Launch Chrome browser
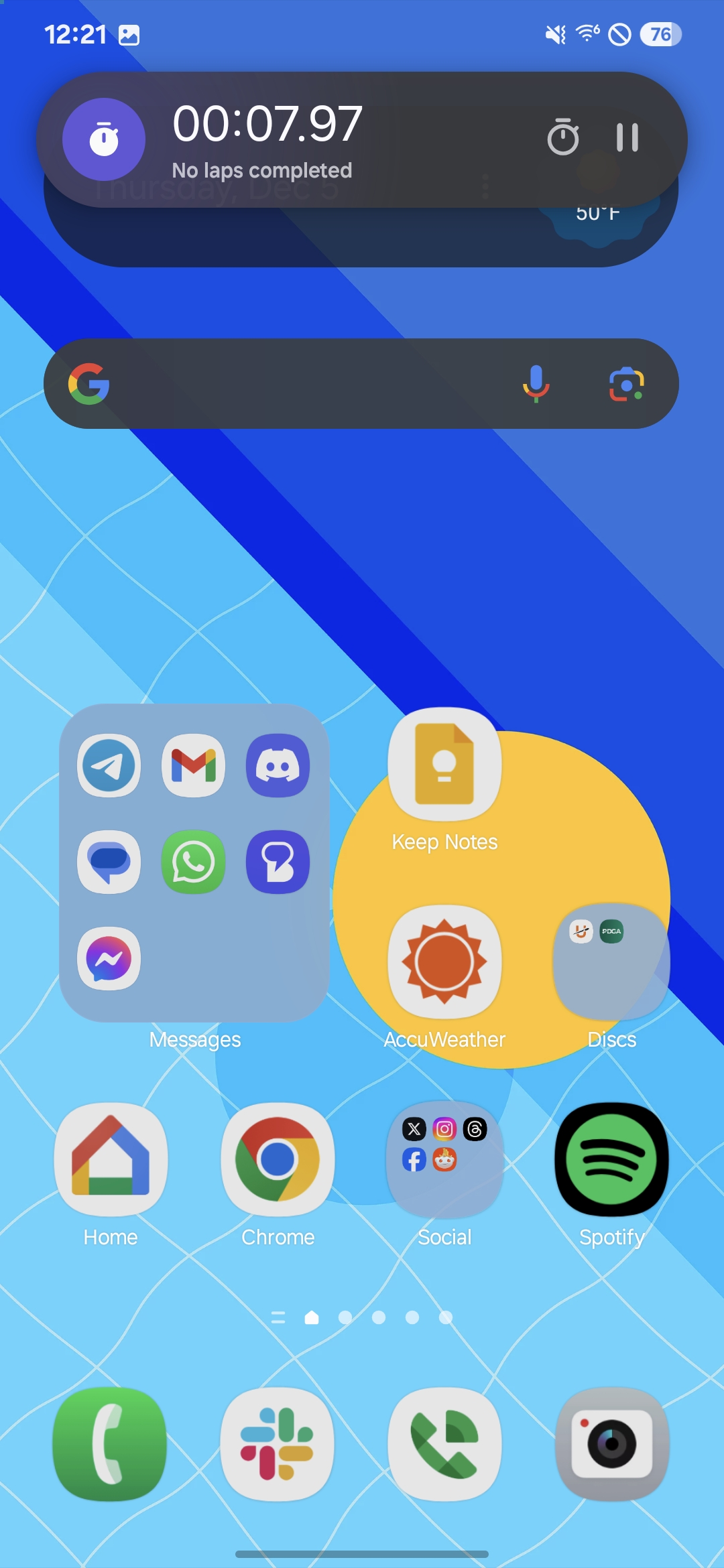 (x=278, y=1159)
